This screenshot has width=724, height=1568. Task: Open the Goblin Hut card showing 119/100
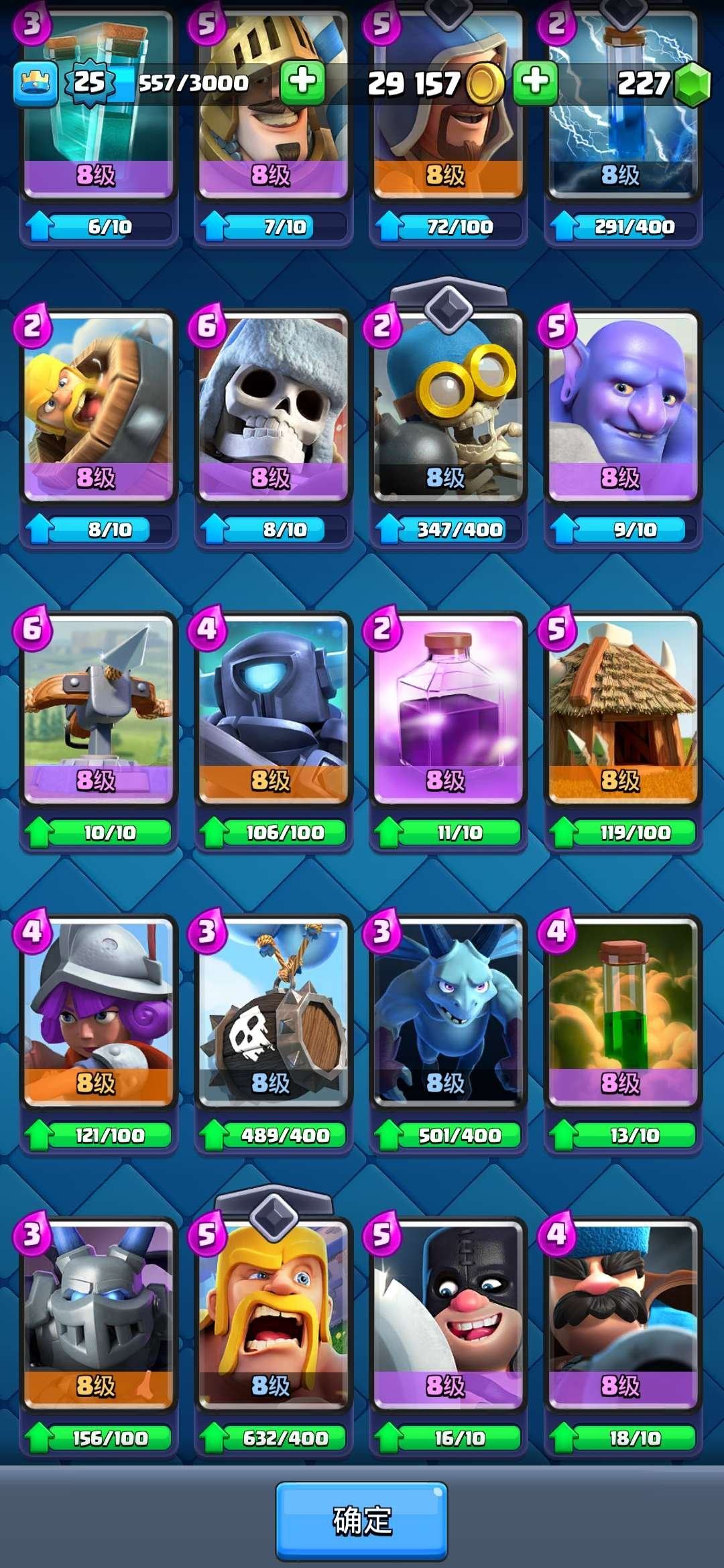tap(623, 710)
